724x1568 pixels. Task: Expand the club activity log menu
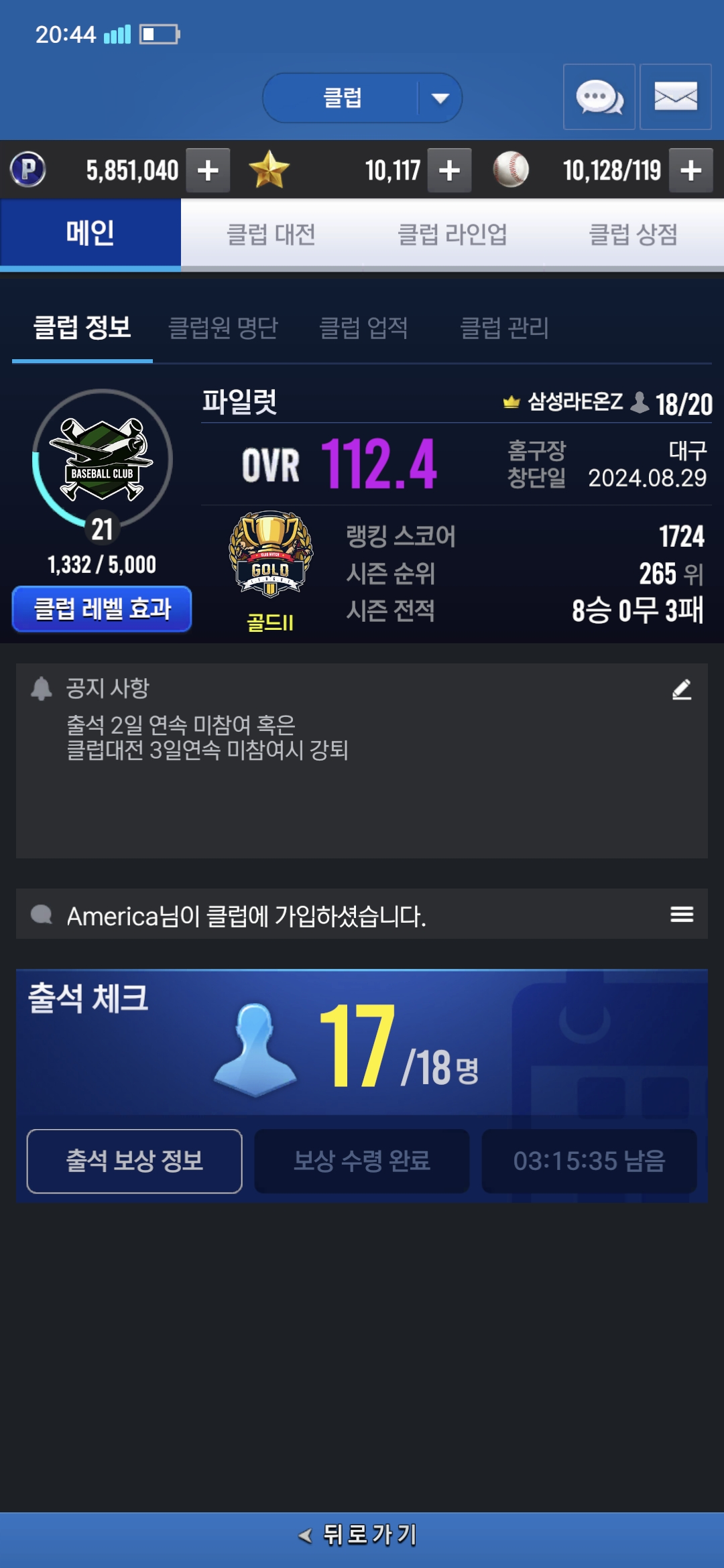tap(681, 915)
